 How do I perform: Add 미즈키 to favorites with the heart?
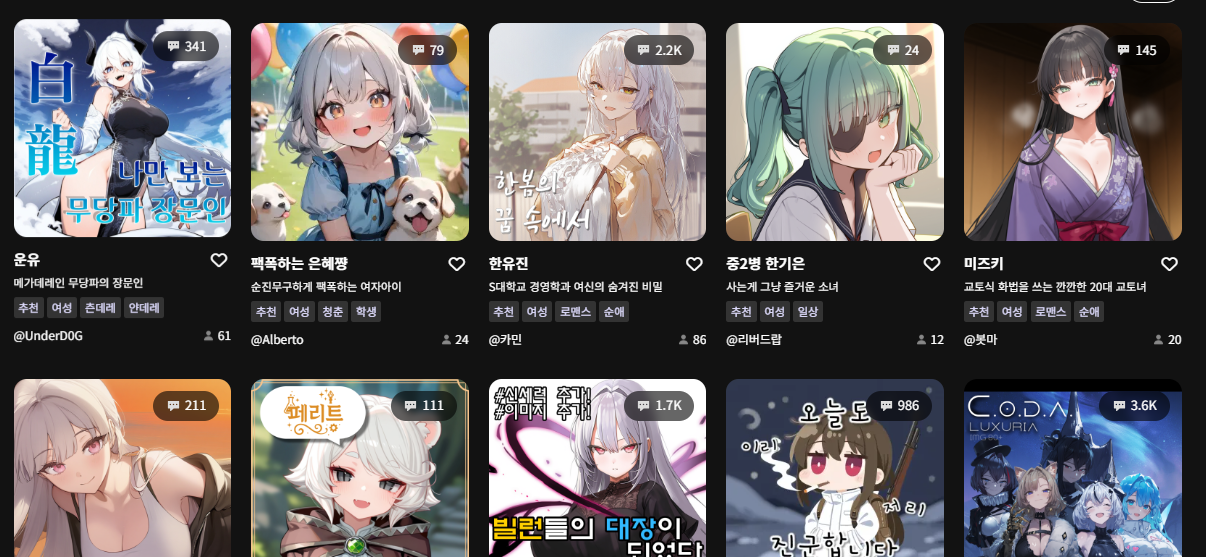pyautogui.click(x=1169, y=264)
